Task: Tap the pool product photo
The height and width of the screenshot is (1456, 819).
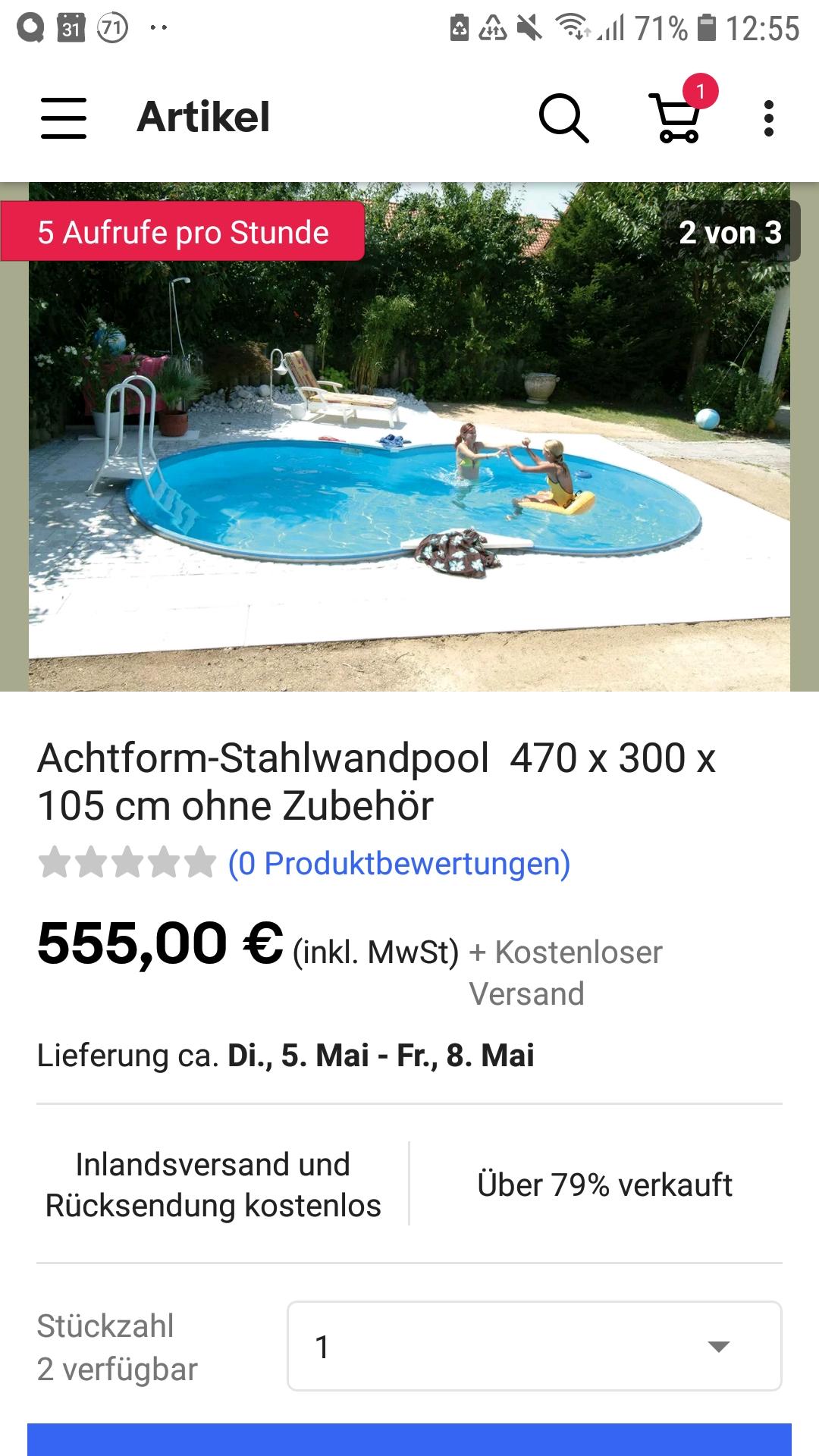Action: coord(409,437)
